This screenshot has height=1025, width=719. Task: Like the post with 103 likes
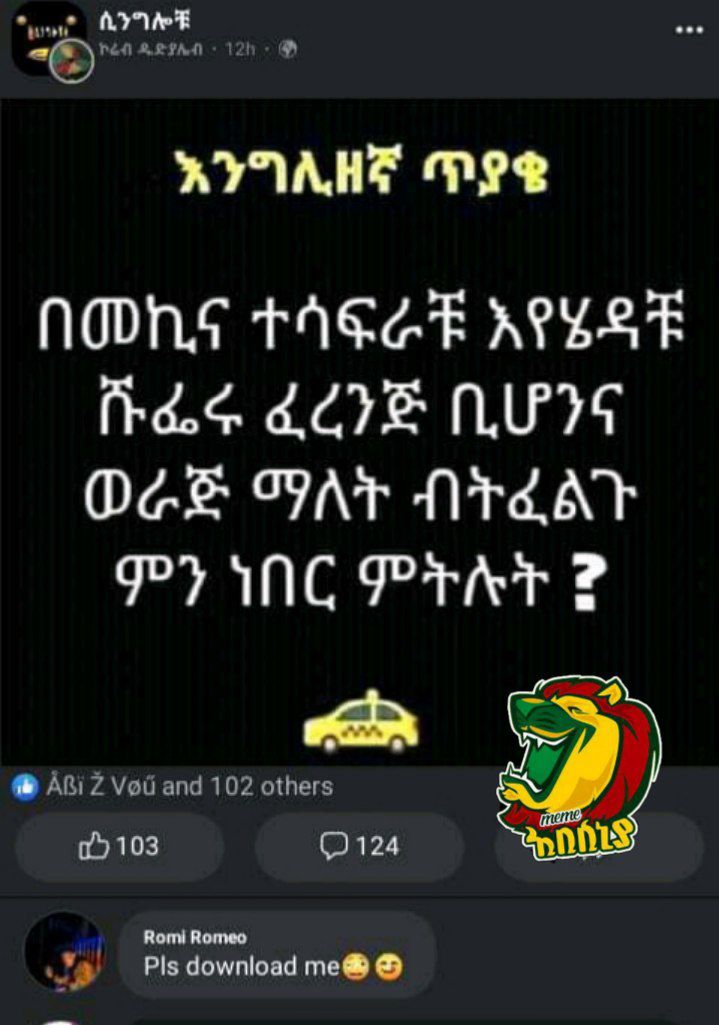[119, 847]
